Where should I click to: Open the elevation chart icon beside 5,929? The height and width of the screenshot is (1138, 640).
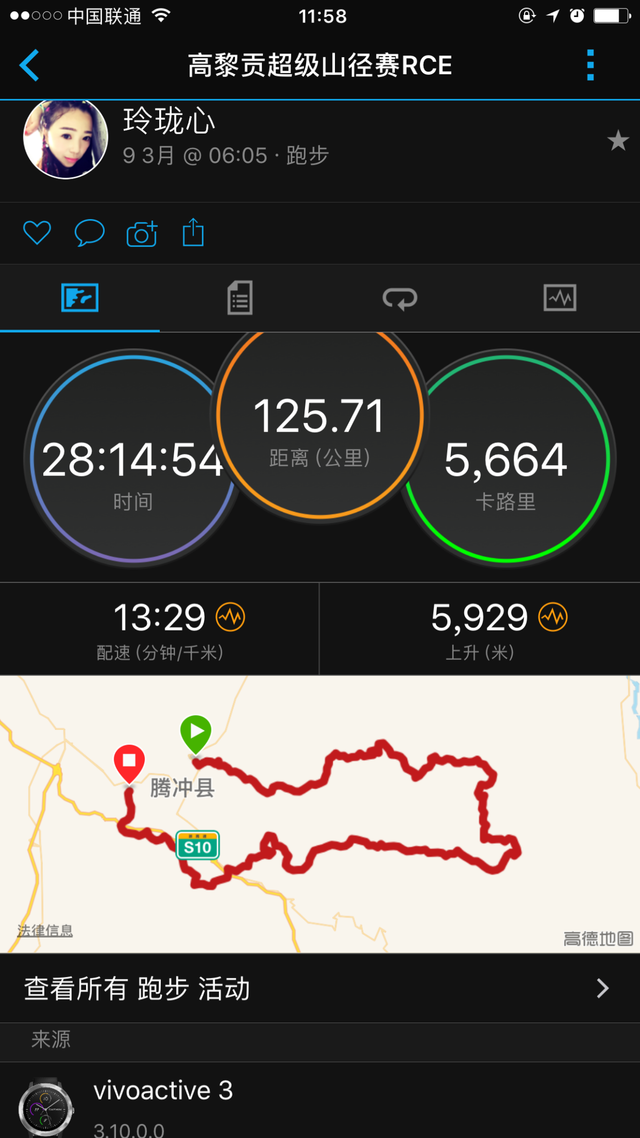[553, 617]
